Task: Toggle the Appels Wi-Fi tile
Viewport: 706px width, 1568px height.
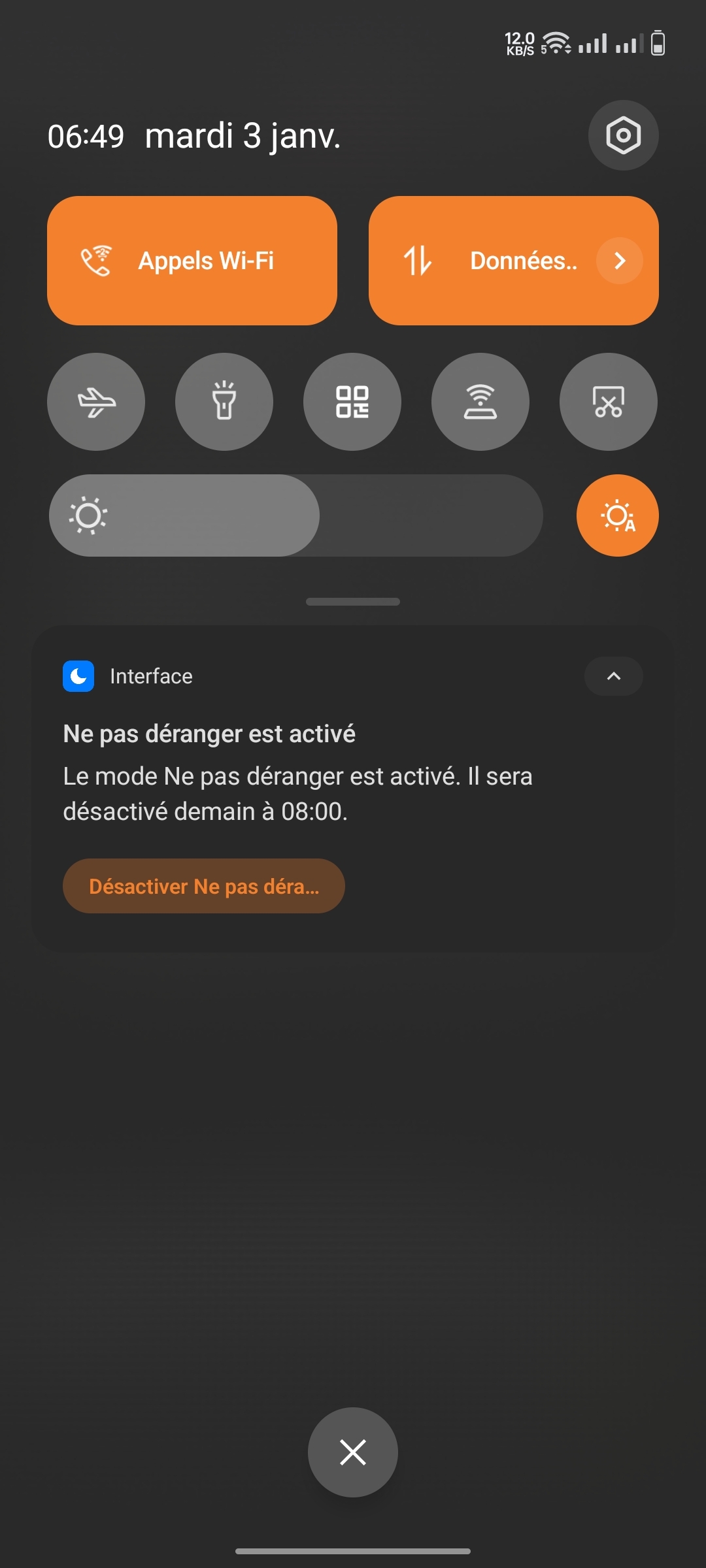Action: tap(192, 261)
